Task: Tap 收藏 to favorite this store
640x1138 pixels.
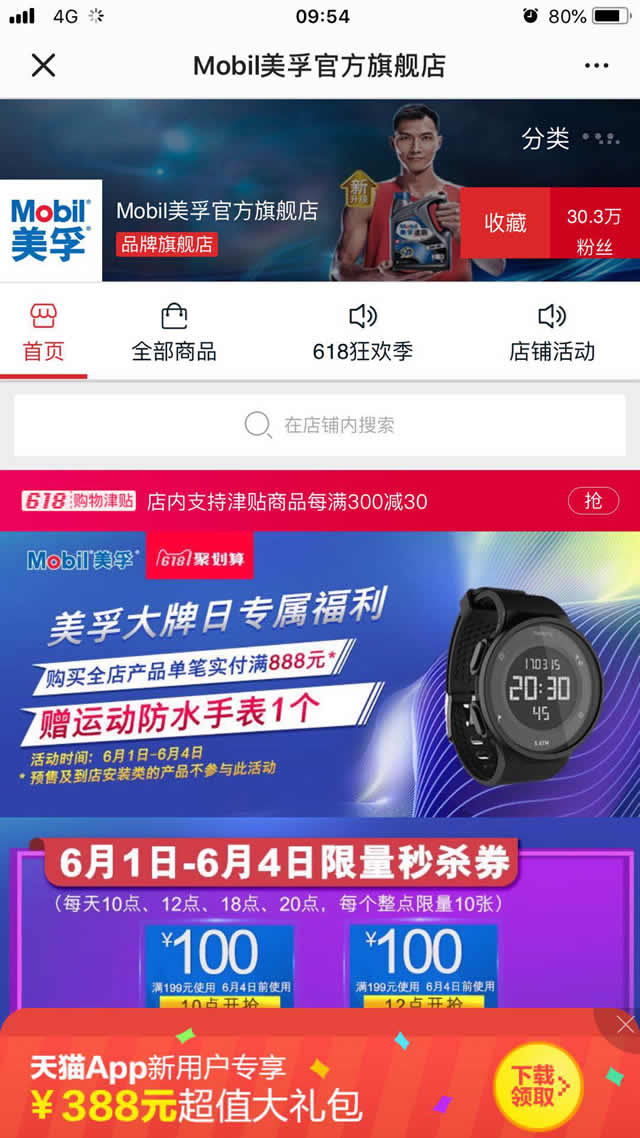Action: click(x=505, y=222)
